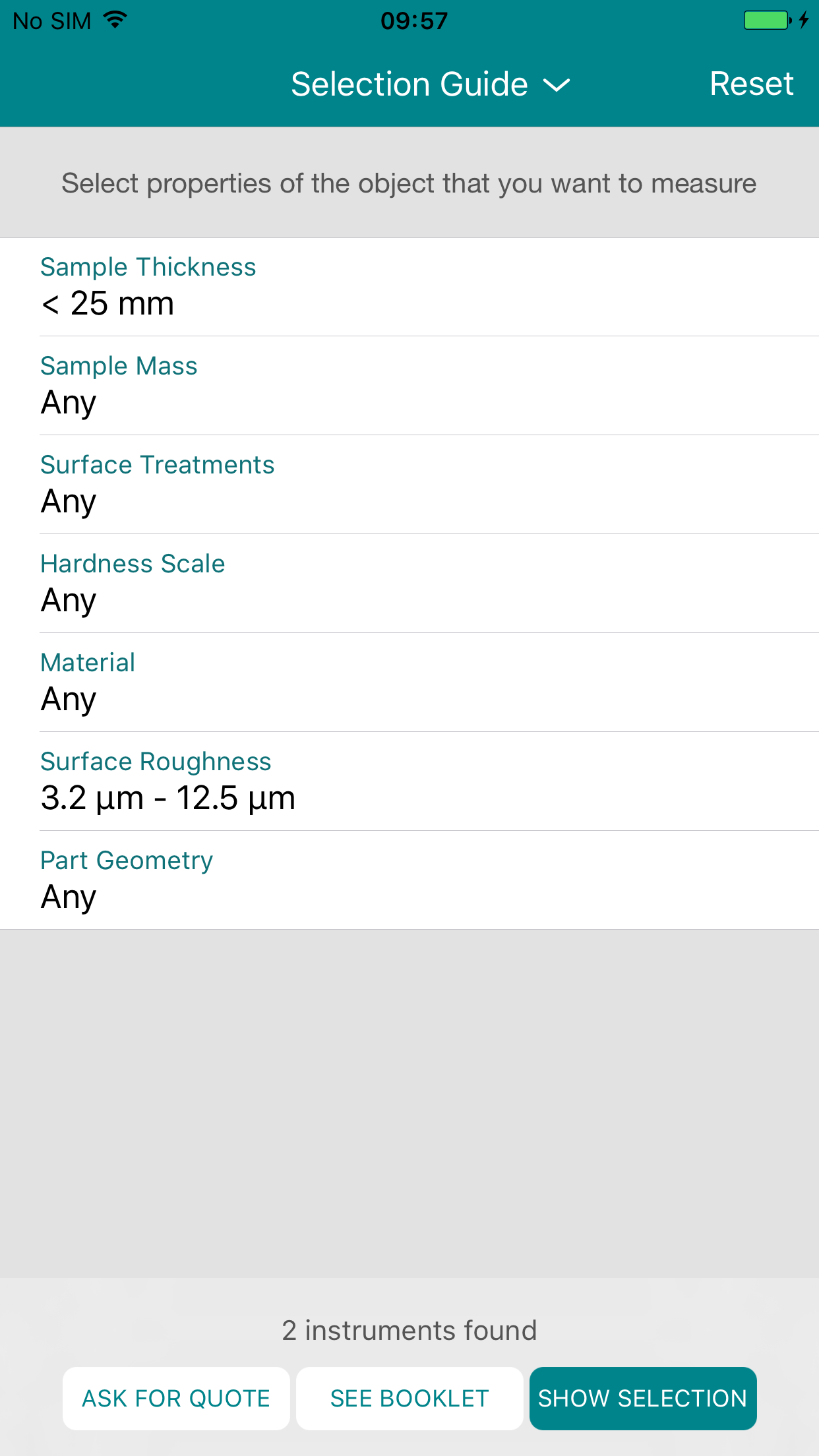
Task: Open the Sample Mass property
Action: tap(409, 386)
